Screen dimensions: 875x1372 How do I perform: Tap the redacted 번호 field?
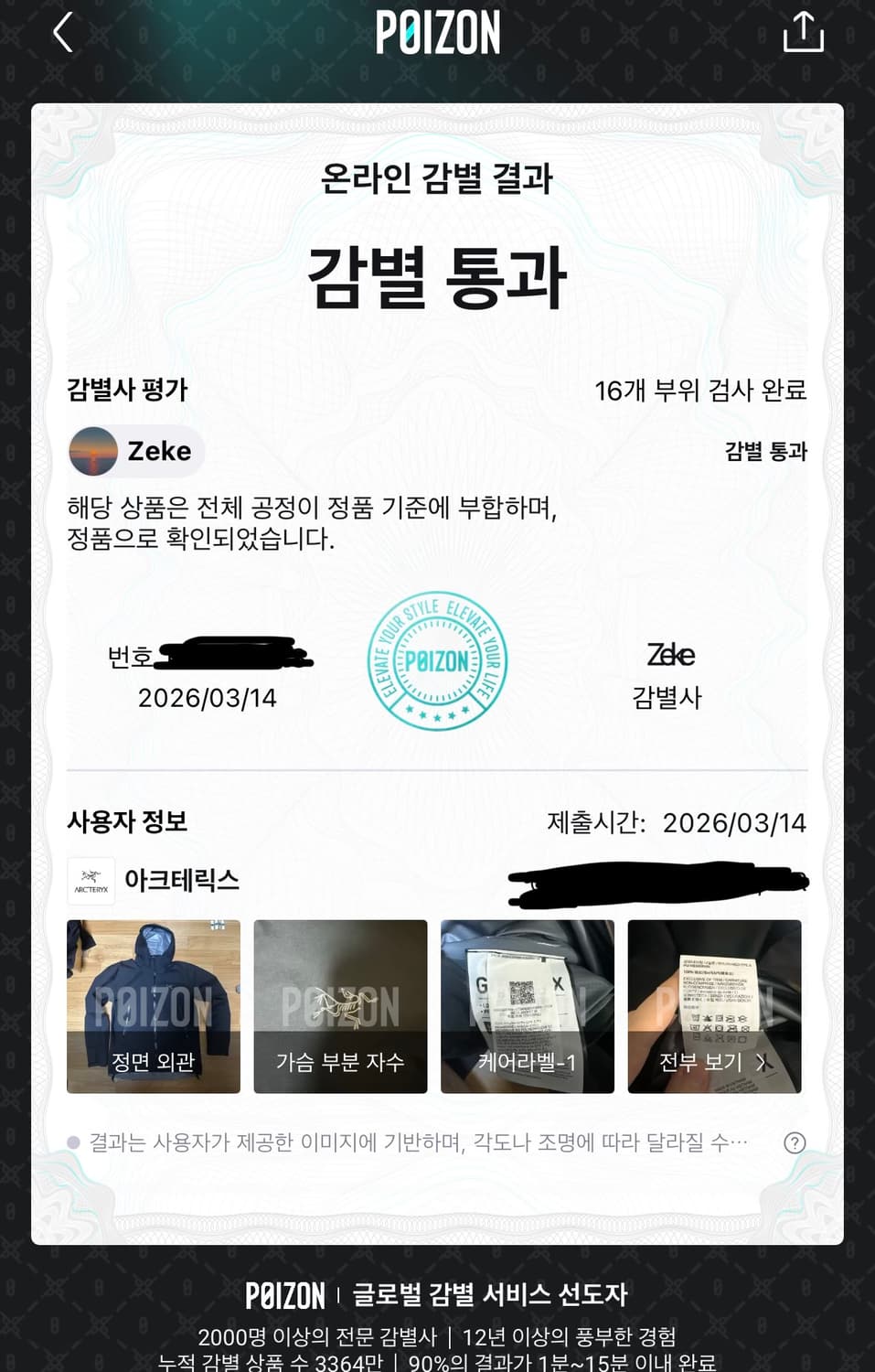point(229,657)
